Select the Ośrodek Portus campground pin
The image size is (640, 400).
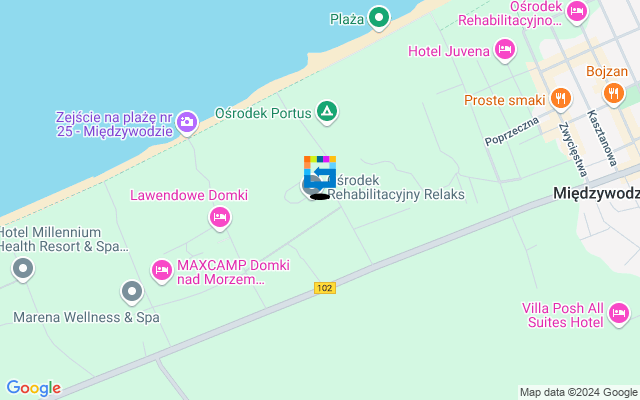click(x=326, y=110)
